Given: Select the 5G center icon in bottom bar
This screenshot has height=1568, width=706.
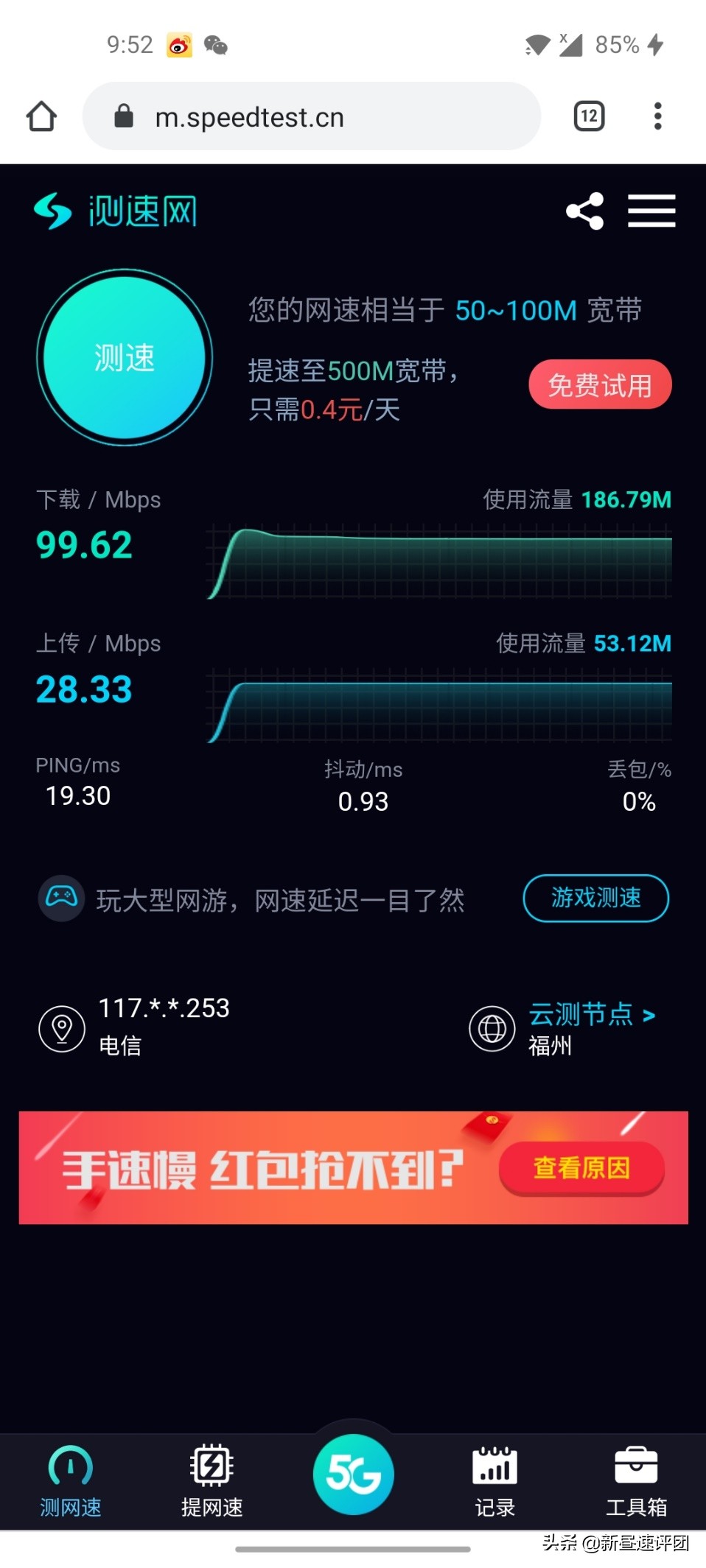Looking at the screenshot, I should pyautogui.click(x=354, y=1473).
